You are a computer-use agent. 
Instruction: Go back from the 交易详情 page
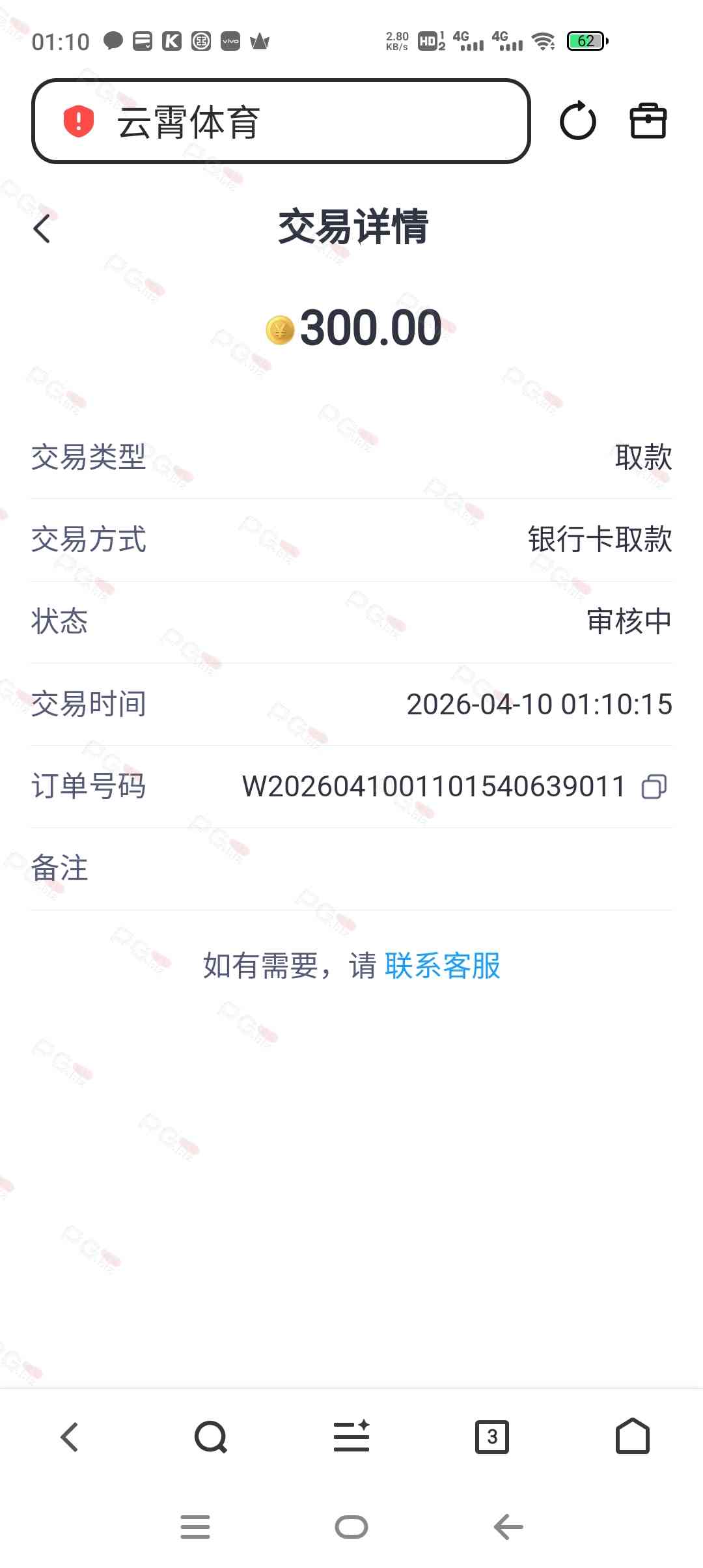[x=42, y=229]
